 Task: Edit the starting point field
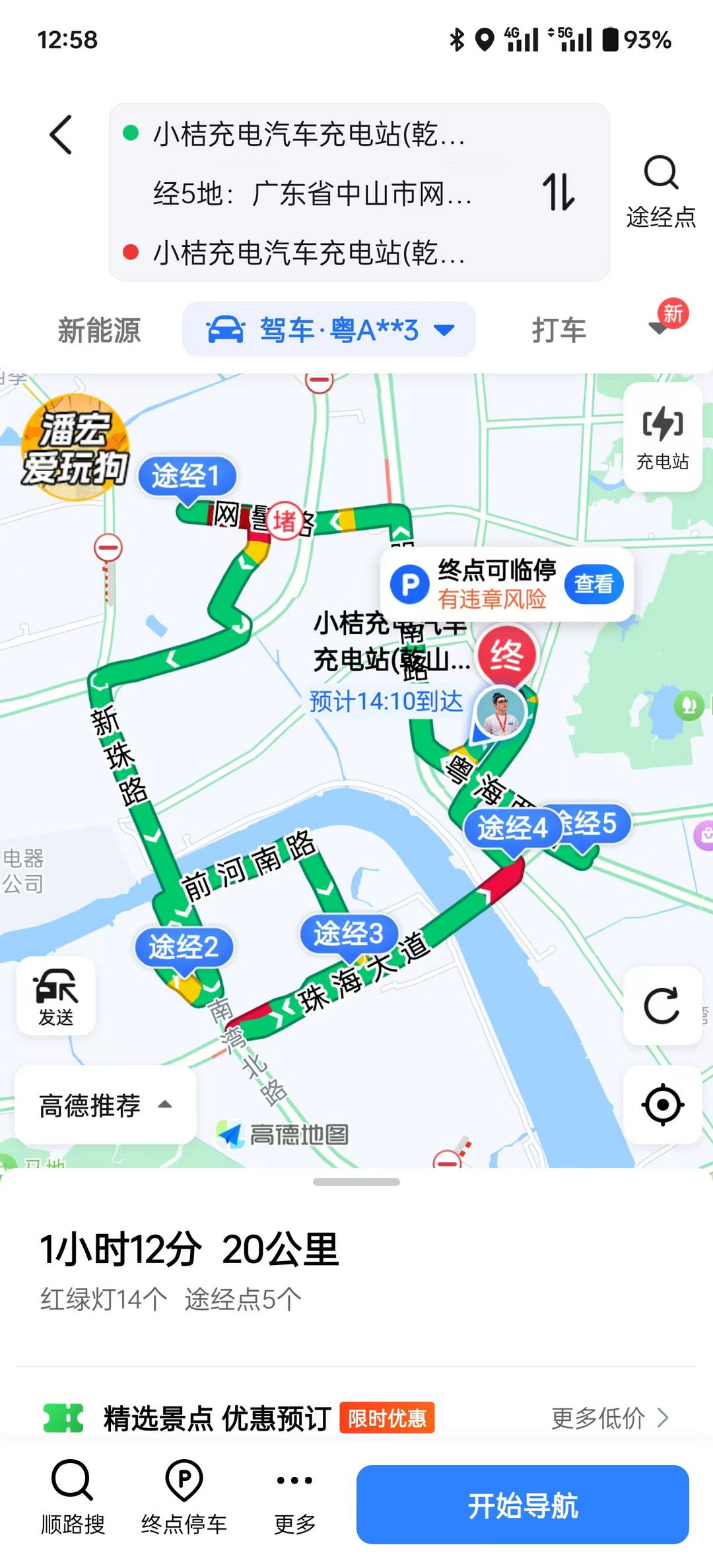309,135
